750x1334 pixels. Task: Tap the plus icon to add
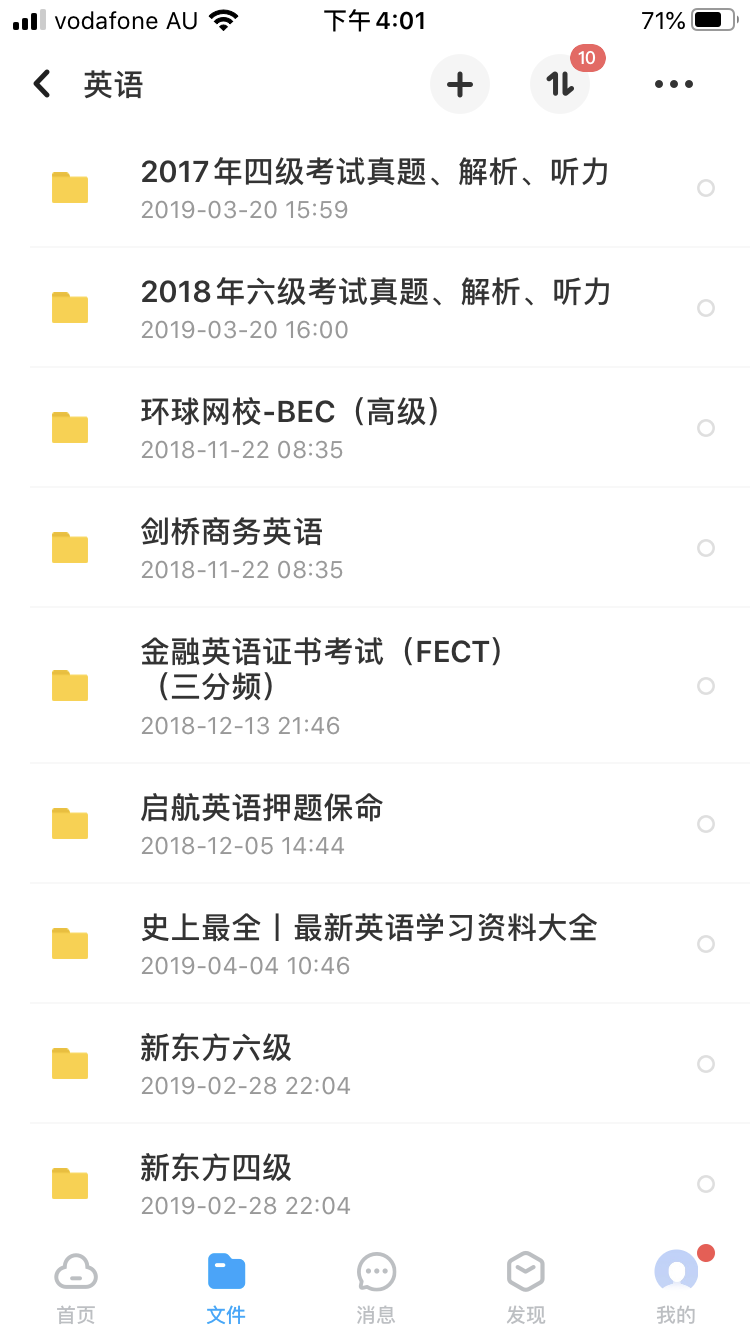[460, 85]
